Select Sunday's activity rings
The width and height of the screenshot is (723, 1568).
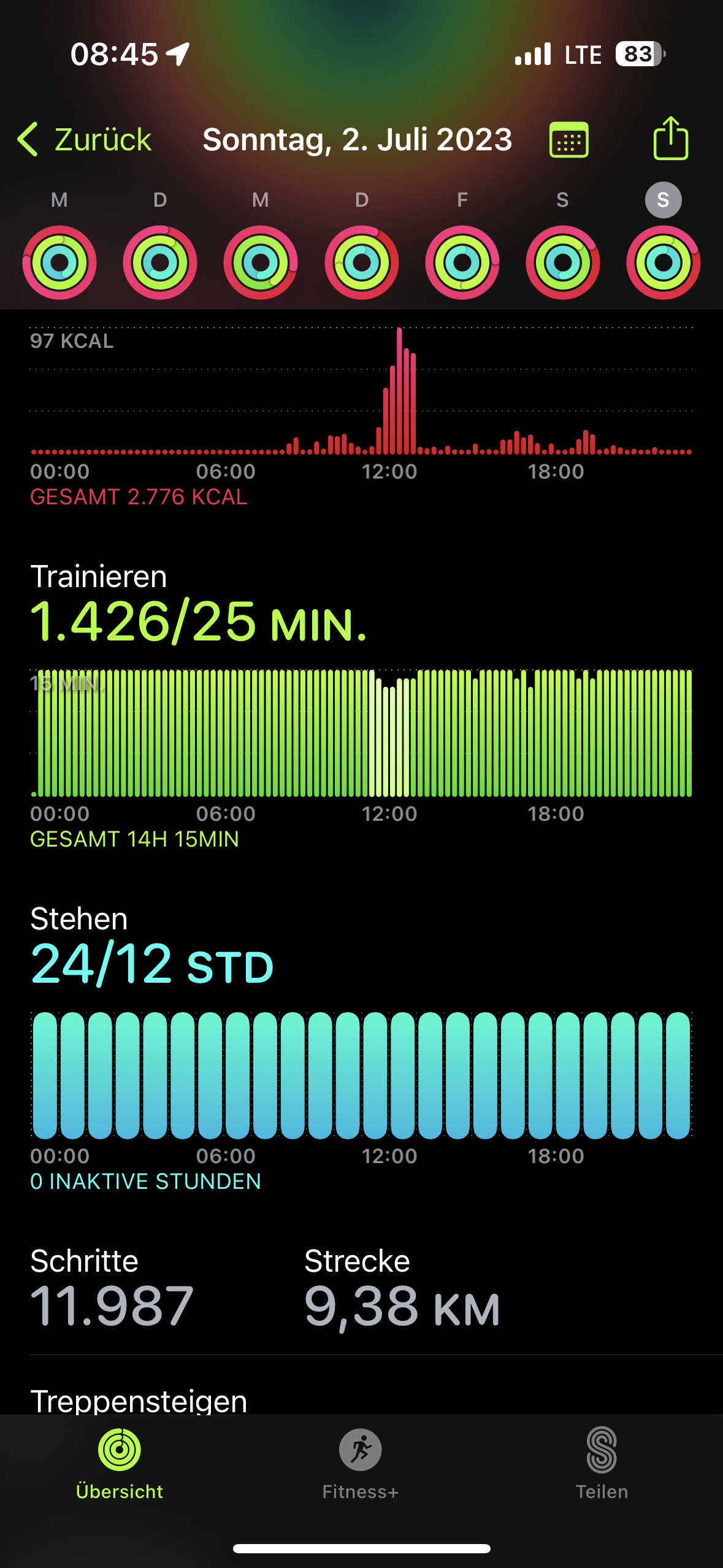664,263
